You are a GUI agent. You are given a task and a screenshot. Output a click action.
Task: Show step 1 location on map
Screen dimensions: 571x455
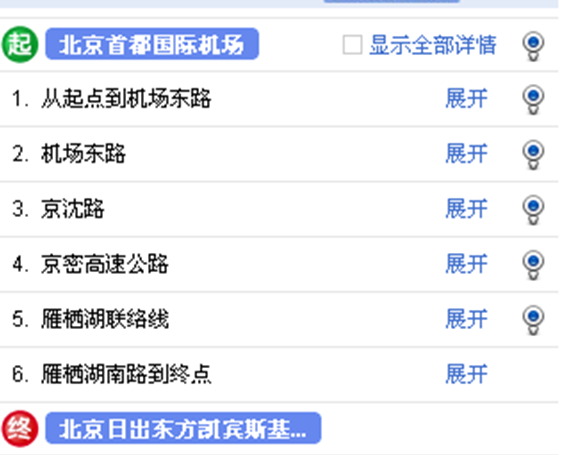[x=533, y=100]
